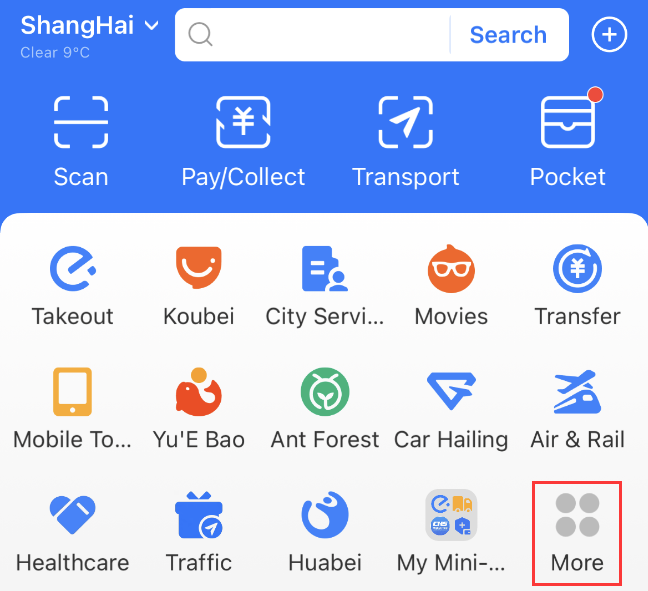Open the plus add menu
The image size is (648, 591).
coord(609,35)
